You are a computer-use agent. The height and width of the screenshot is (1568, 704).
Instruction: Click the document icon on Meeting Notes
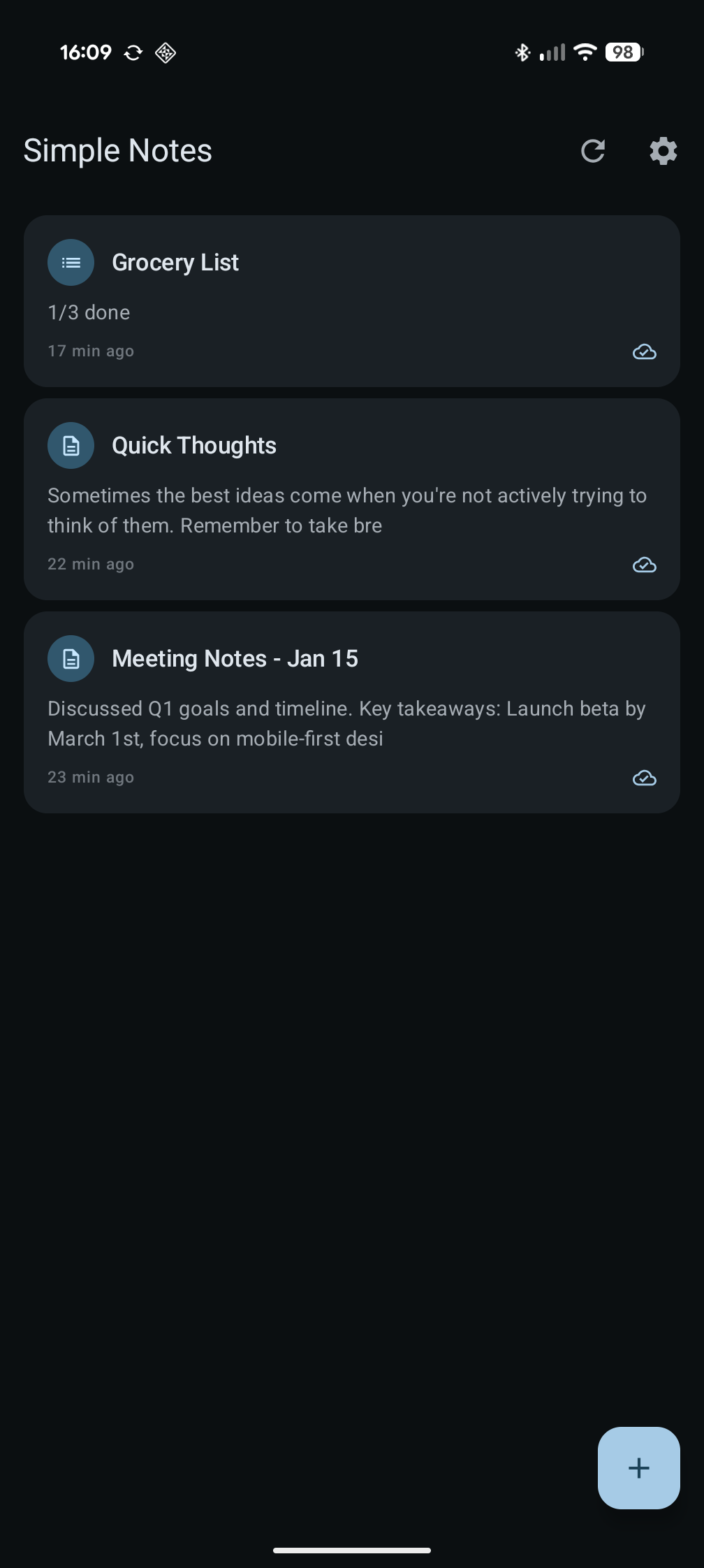[x=70, y=658]
